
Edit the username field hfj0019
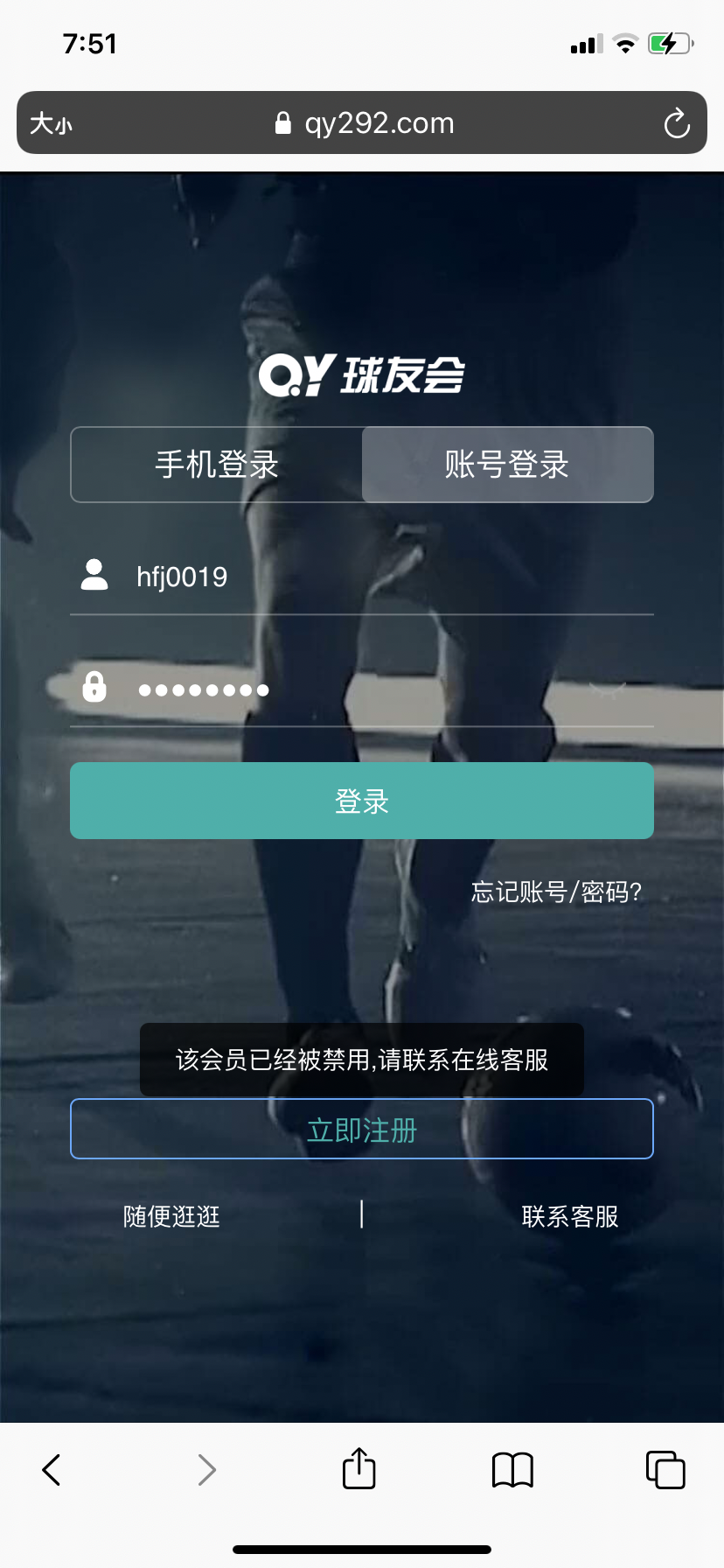[350, 577]
